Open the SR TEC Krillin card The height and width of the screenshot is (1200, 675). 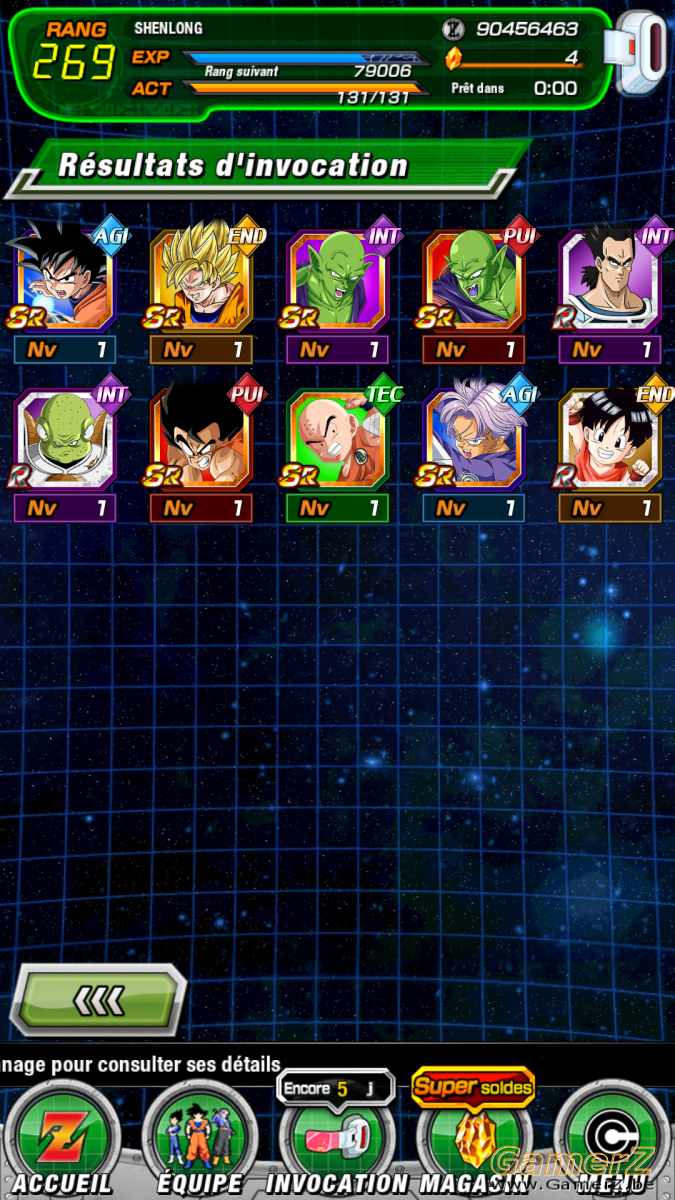(337, 440)
